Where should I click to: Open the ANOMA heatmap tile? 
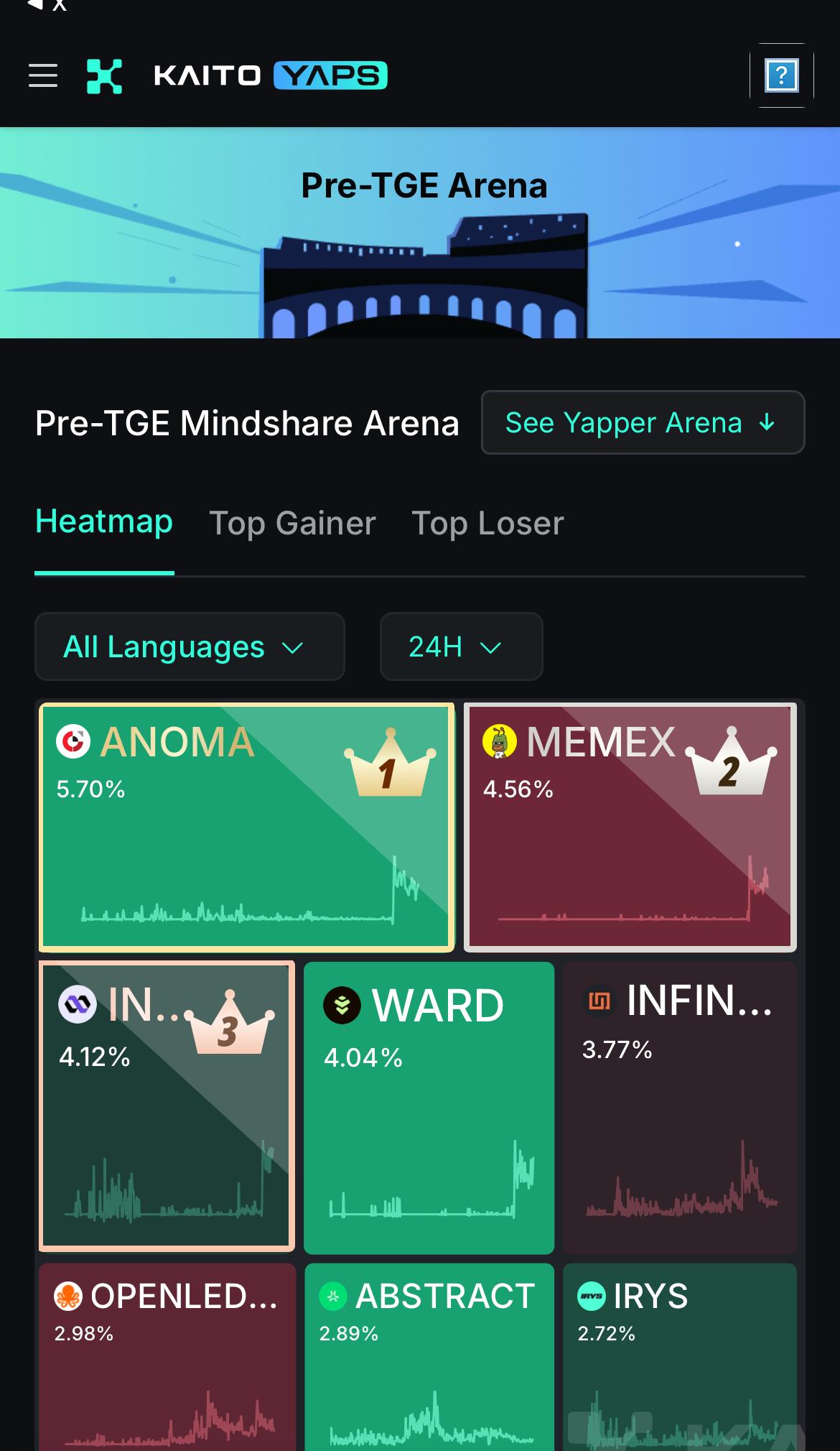click(x=246, y=828)
